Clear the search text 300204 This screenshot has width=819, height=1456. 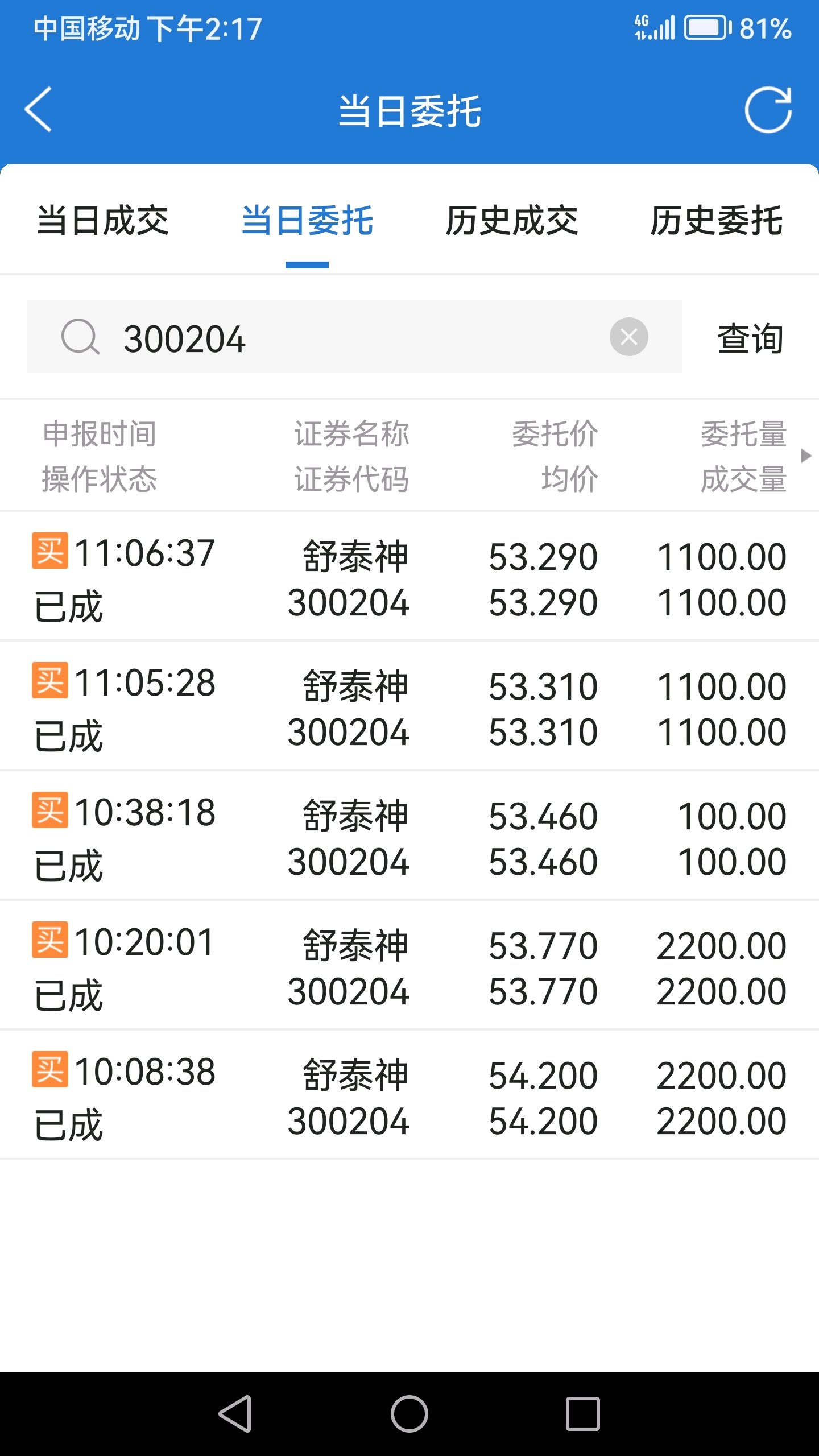click(x=629, y=337)
